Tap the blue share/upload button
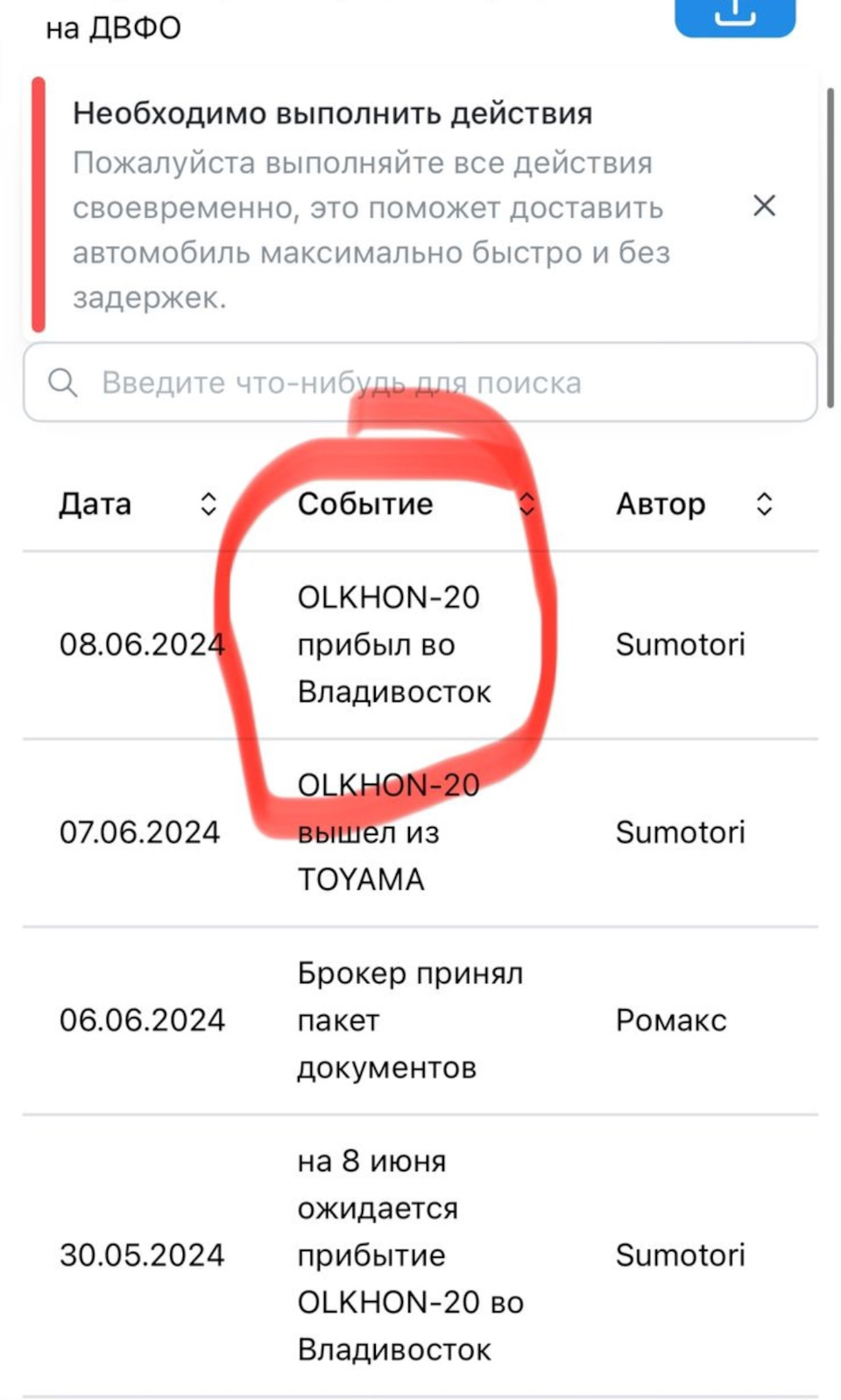Image resolution: width=841 pixels, height=1400 pixels. pos(734,16)
